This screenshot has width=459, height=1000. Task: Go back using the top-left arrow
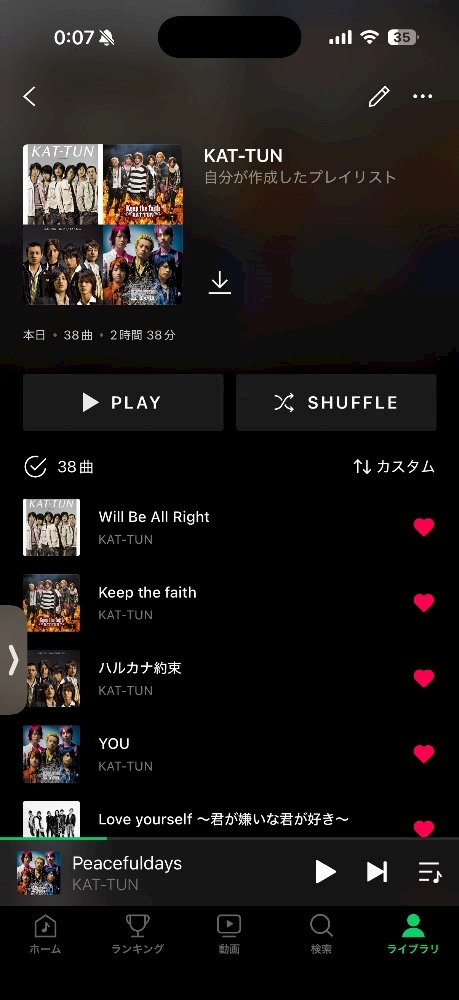pyautogui.click(x=29, y=96)
